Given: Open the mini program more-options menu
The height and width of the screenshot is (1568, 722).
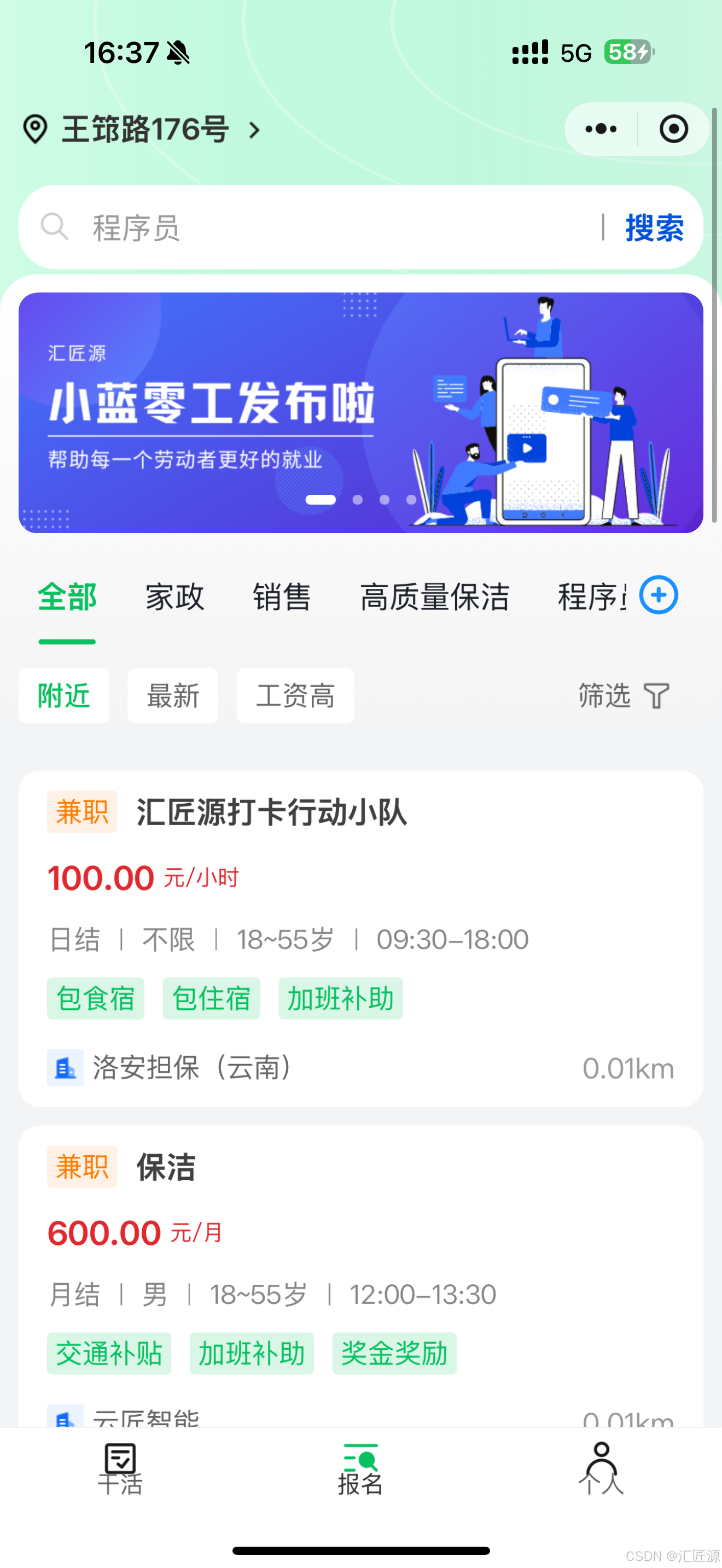Looking at the screenshot, I should tap(601, 129).
